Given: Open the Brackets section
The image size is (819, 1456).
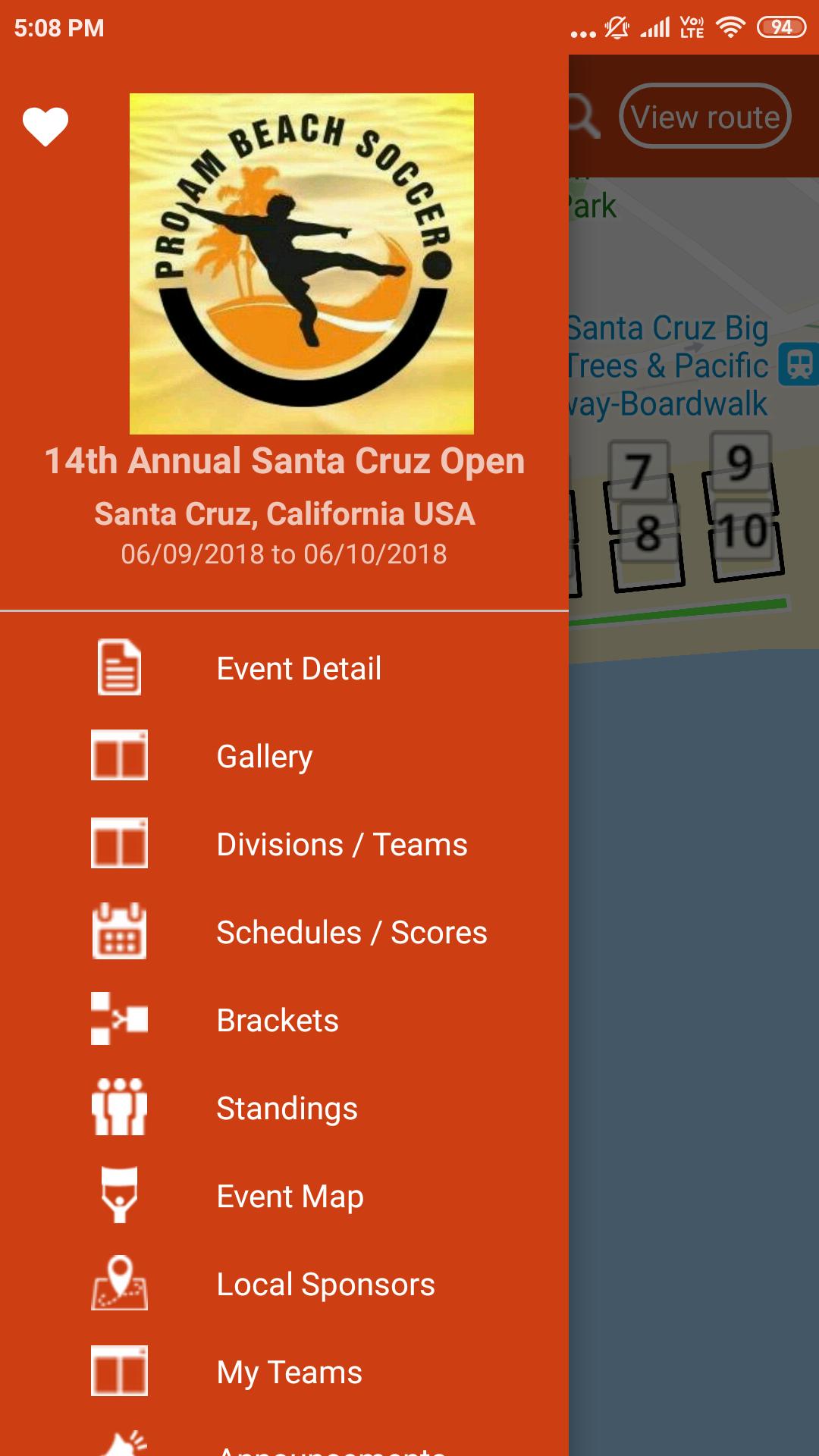Looking at the screenshot, I should [278, 1021].
